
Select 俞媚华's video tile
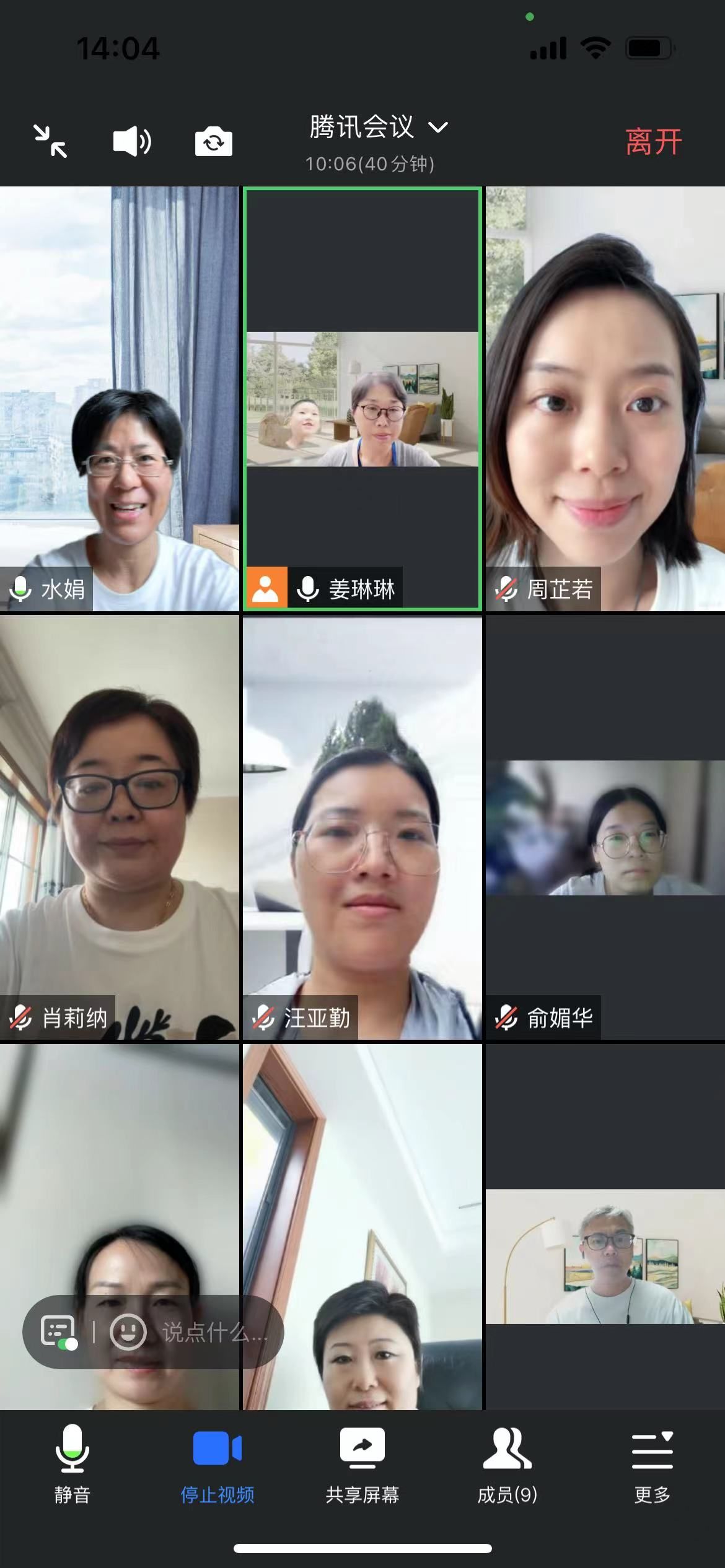[605, 827]
